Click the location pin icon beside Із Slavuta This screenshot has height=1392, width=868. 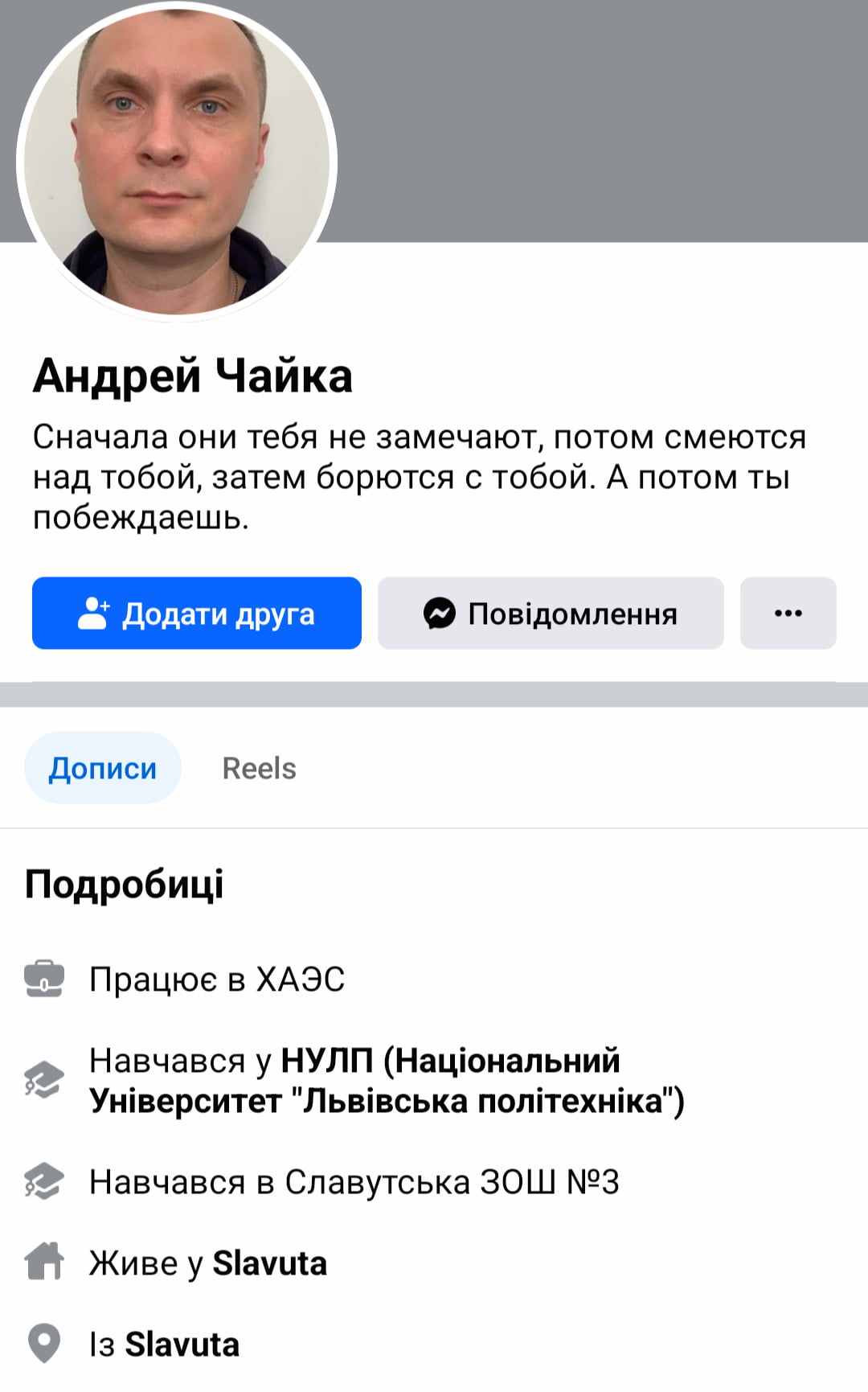[43, 1341]
